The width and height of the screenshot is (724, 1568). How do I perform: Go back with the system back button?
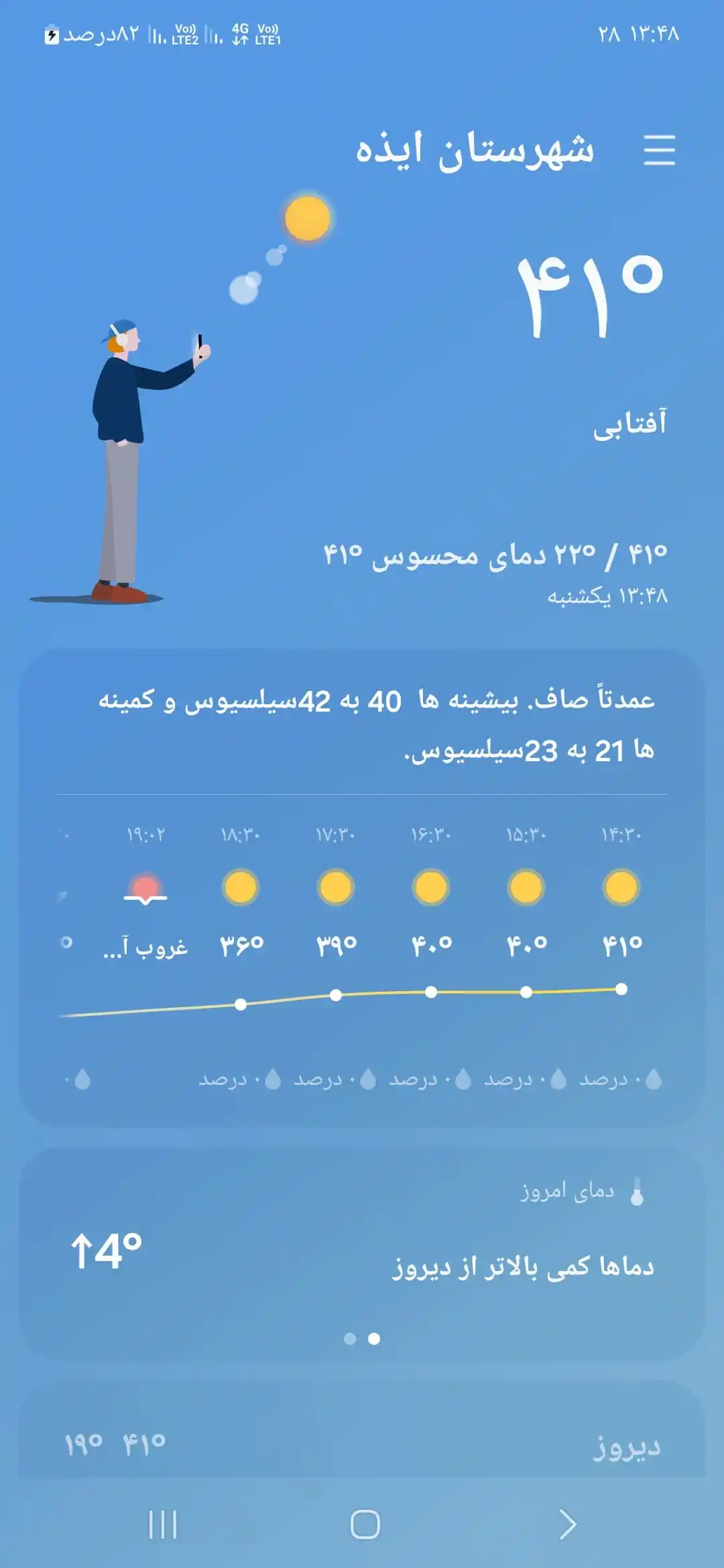pos(567,1525)
